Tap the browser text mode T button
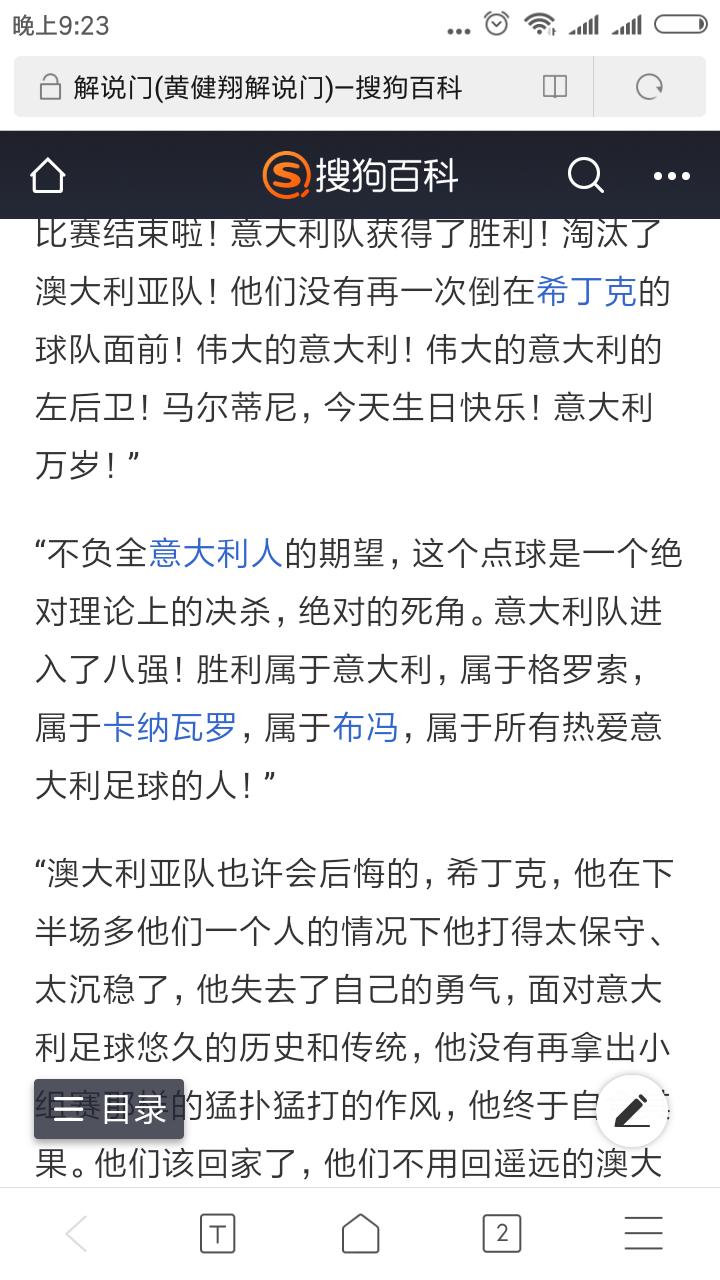Viewport: 720px width, 1280px height. coord(217,1234)
